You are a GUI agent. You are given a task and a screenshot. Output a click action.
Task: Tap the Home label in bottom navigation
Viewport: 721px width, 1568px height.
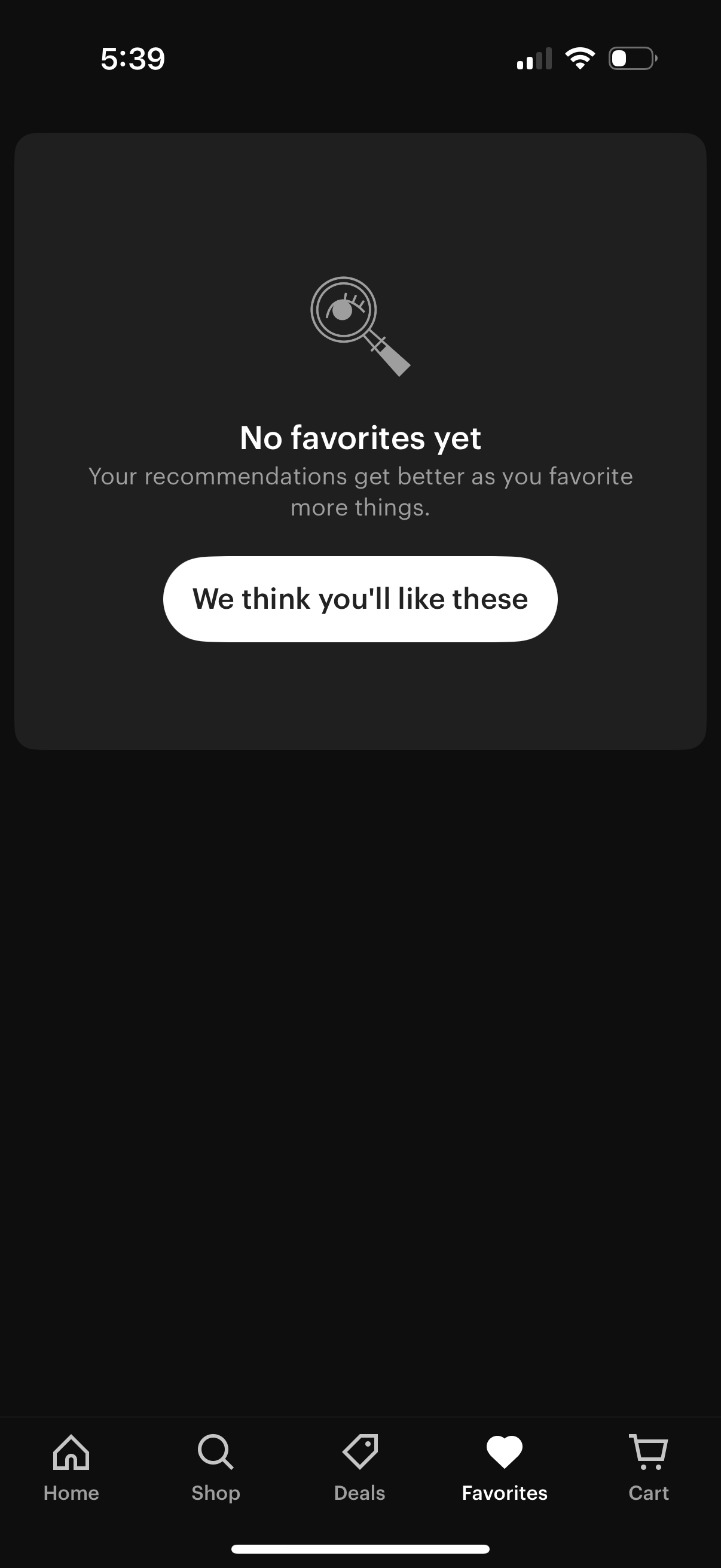coord(71,1493)
